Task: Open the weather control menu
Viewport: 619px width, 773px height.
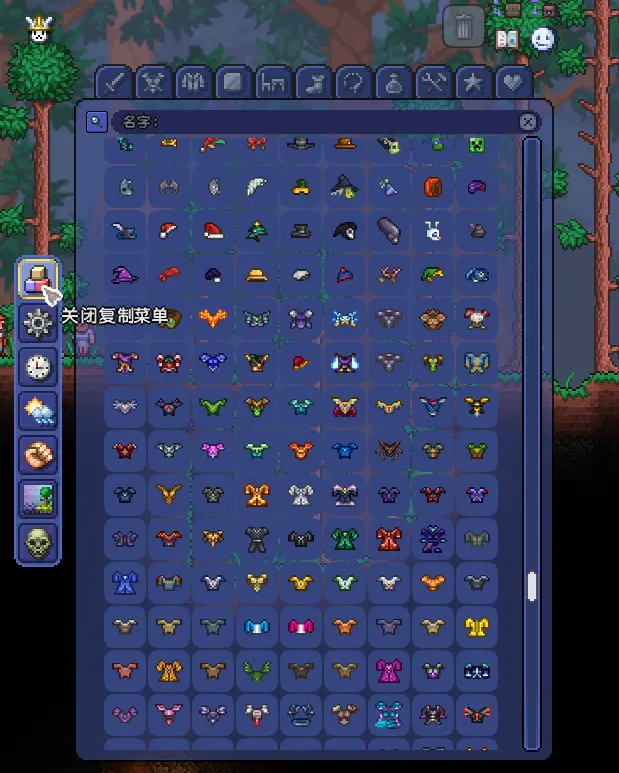Action: coord(38,410)
